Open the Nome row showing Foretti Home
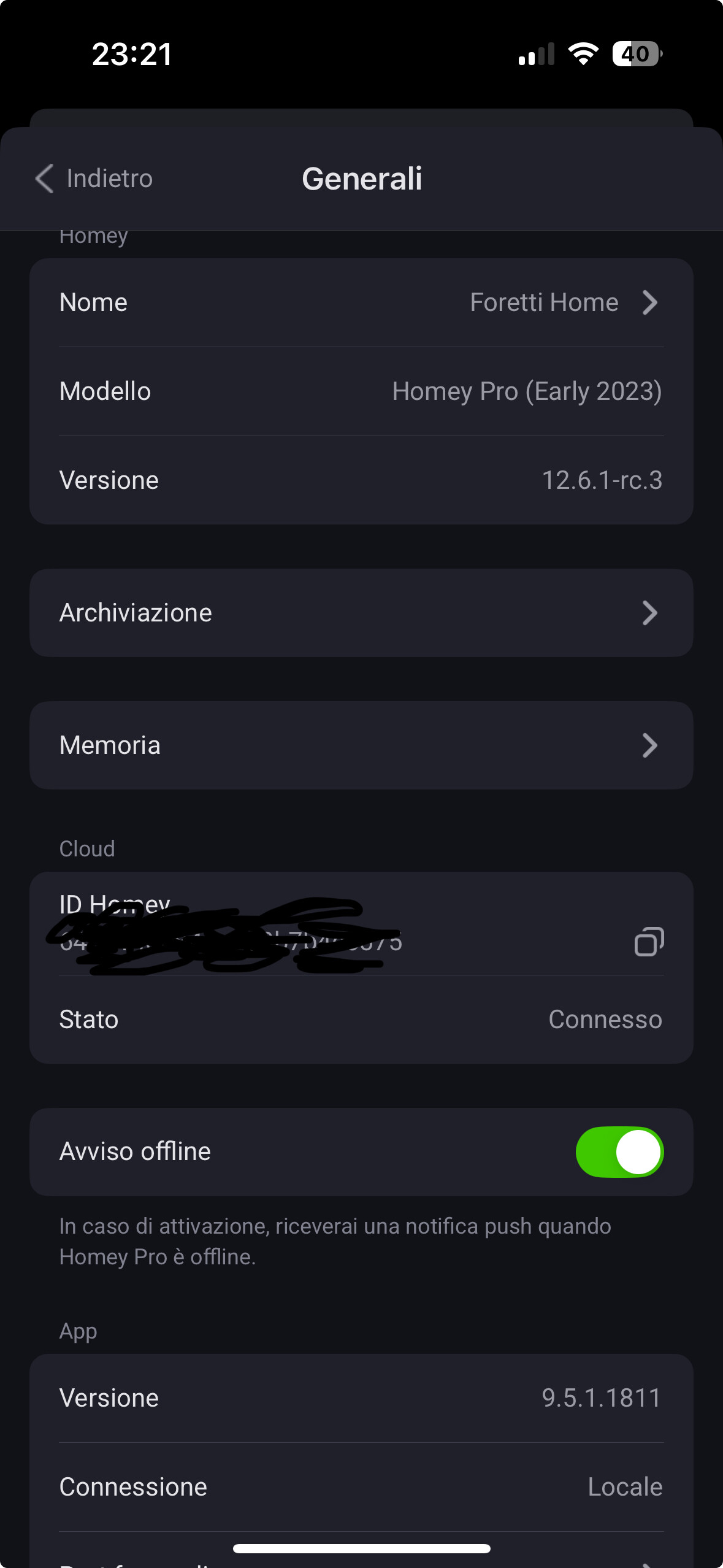Screen dimensions: 723x1568 (x=361, y=302)
